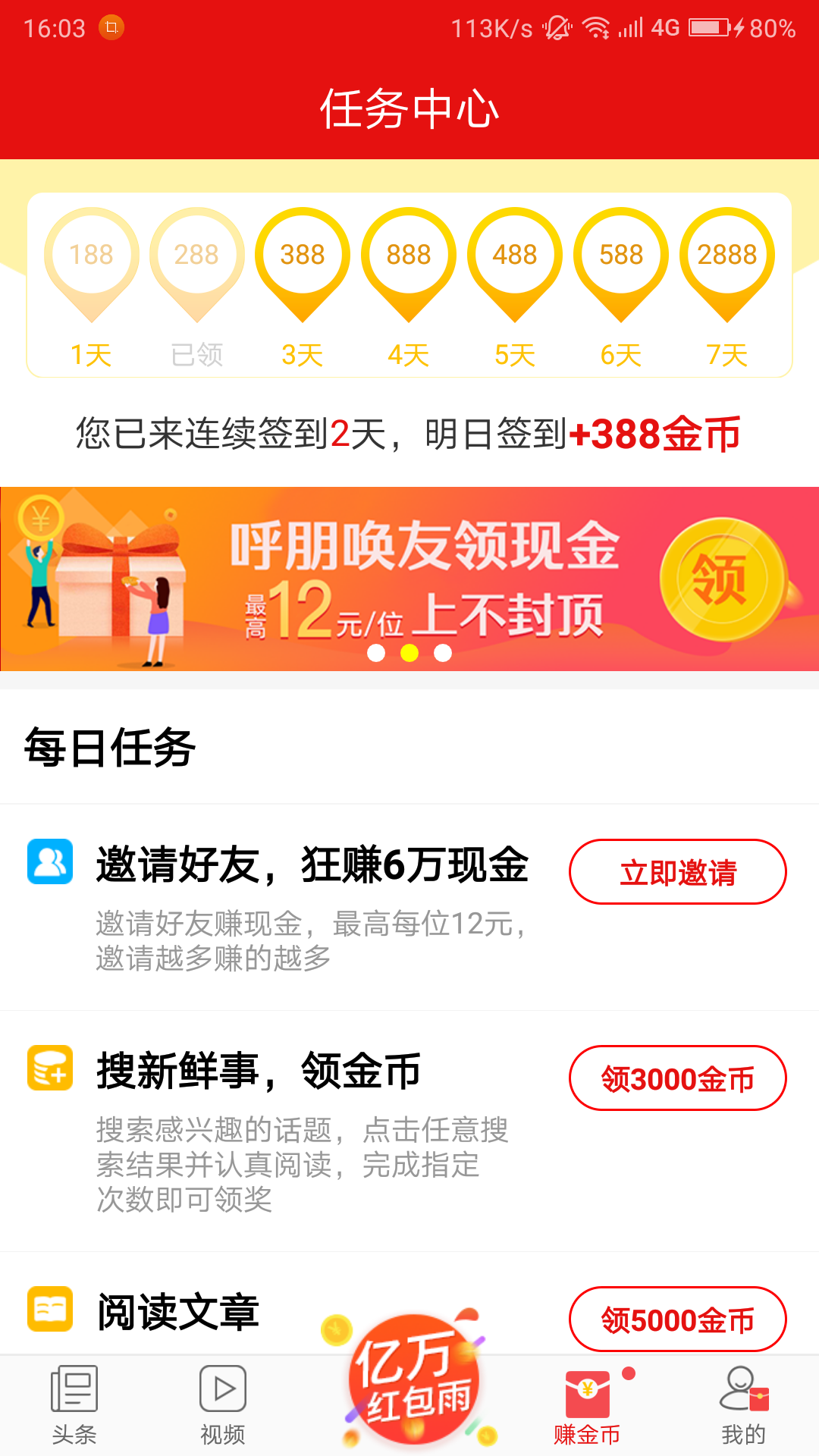Screen dimensions: 819x1456
Task: Go to the 我的 profile tab
Action: pos(743,1404)
